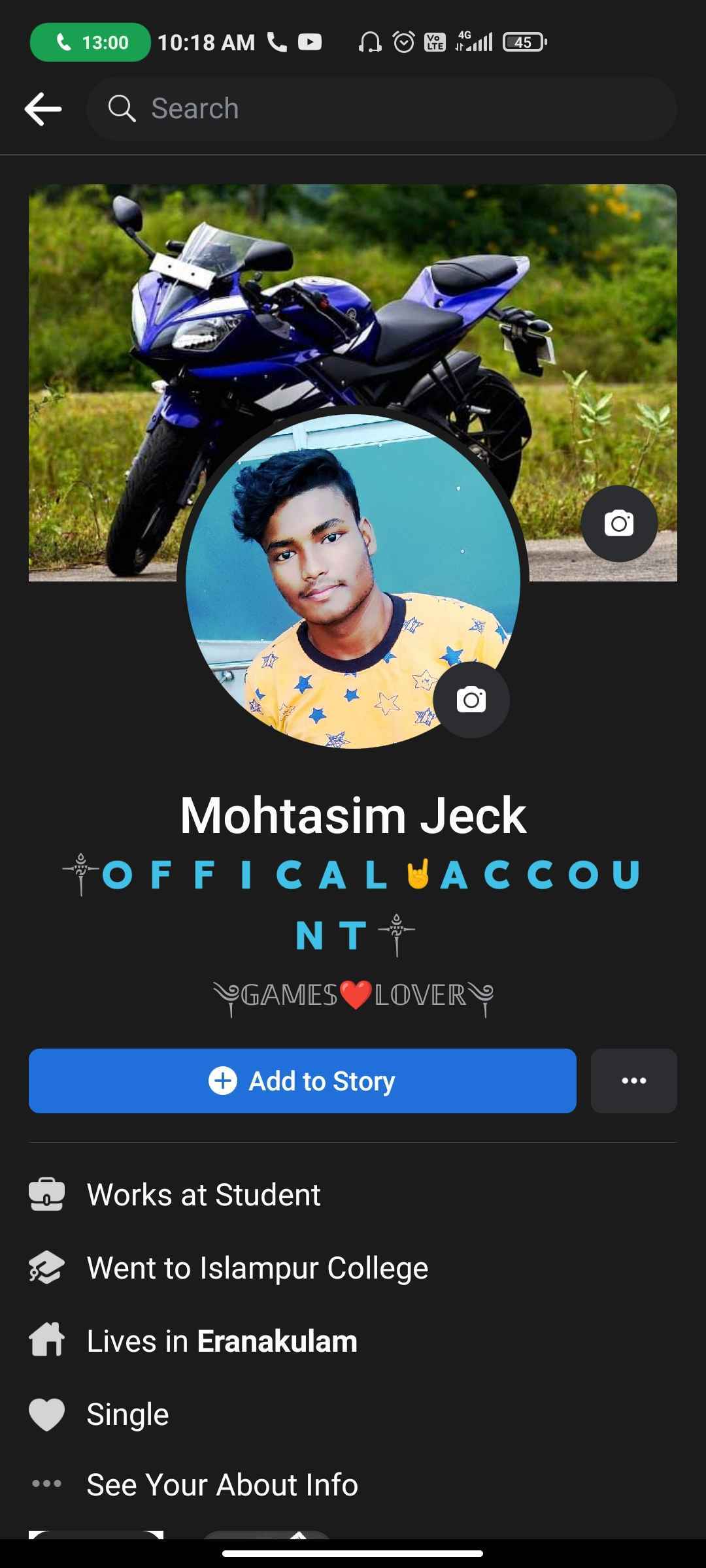Change profile picture via camera icon

coord(471,700)
